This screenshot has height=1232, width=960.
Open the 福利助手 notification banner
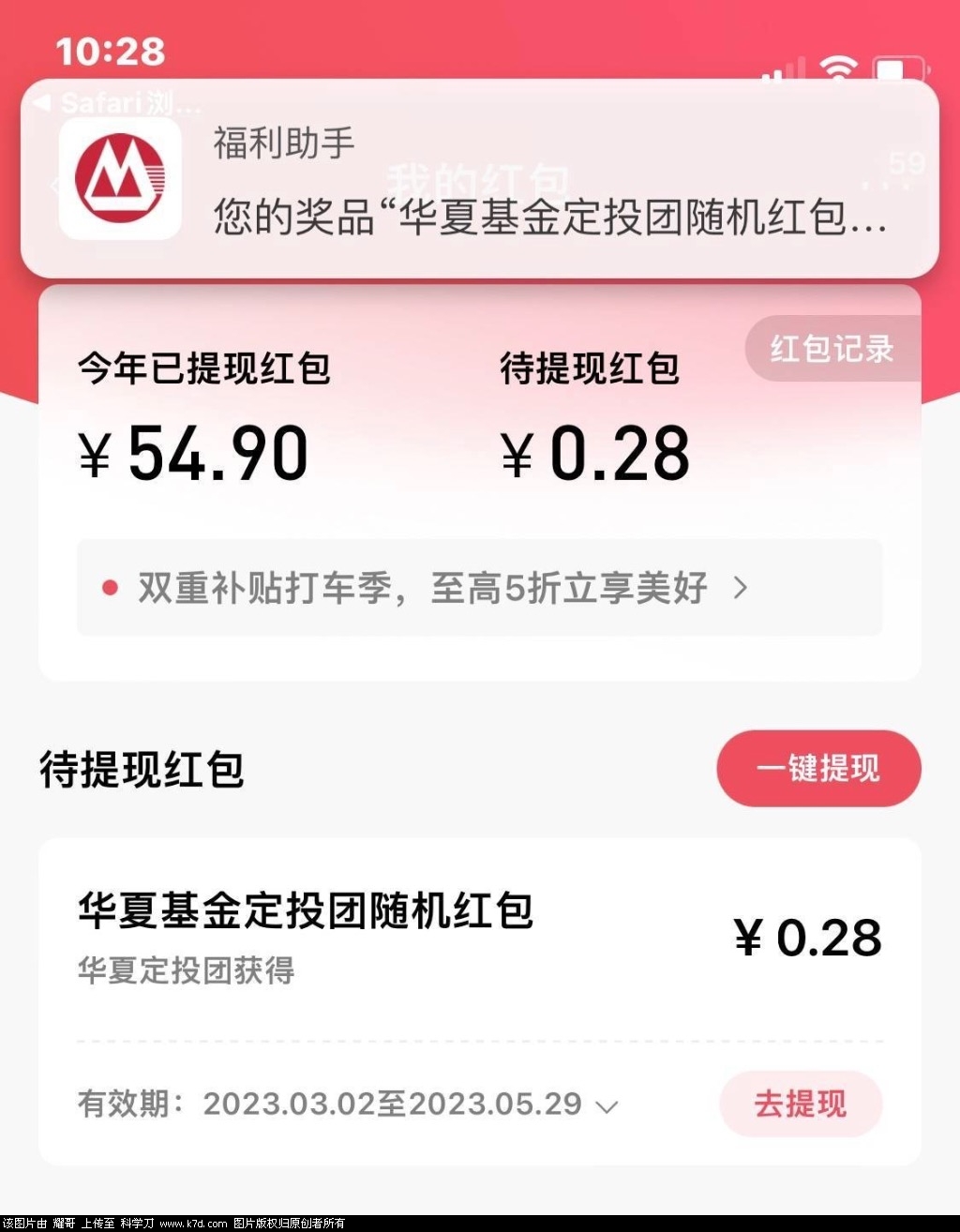click(x=480, y=178)
